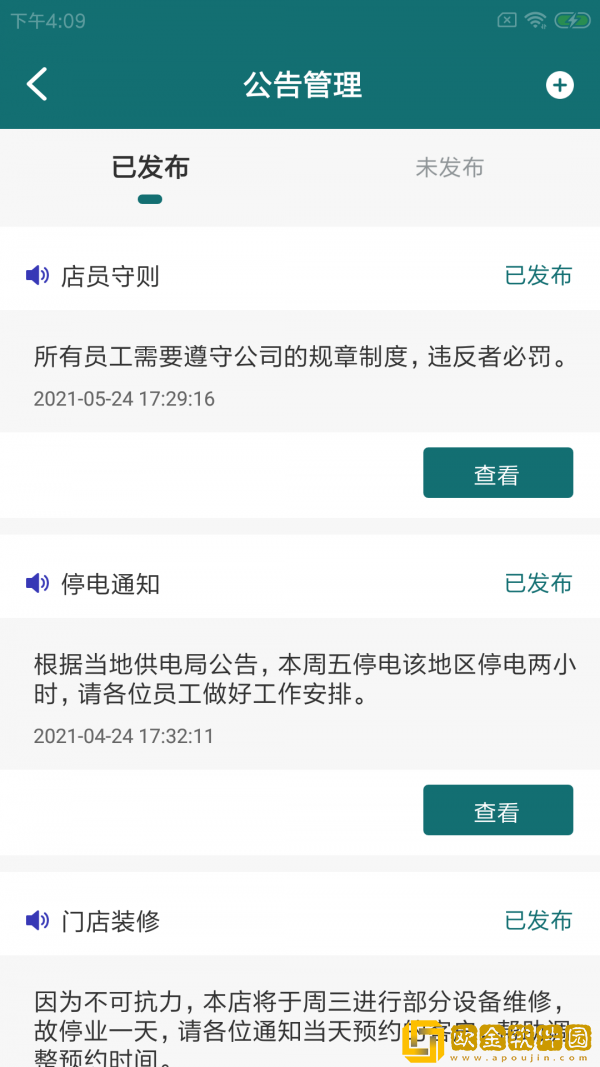This screenshot has height=1067, width=600.
Task: Open the 门店装修 announcement card
Action: coord(300,1010)
